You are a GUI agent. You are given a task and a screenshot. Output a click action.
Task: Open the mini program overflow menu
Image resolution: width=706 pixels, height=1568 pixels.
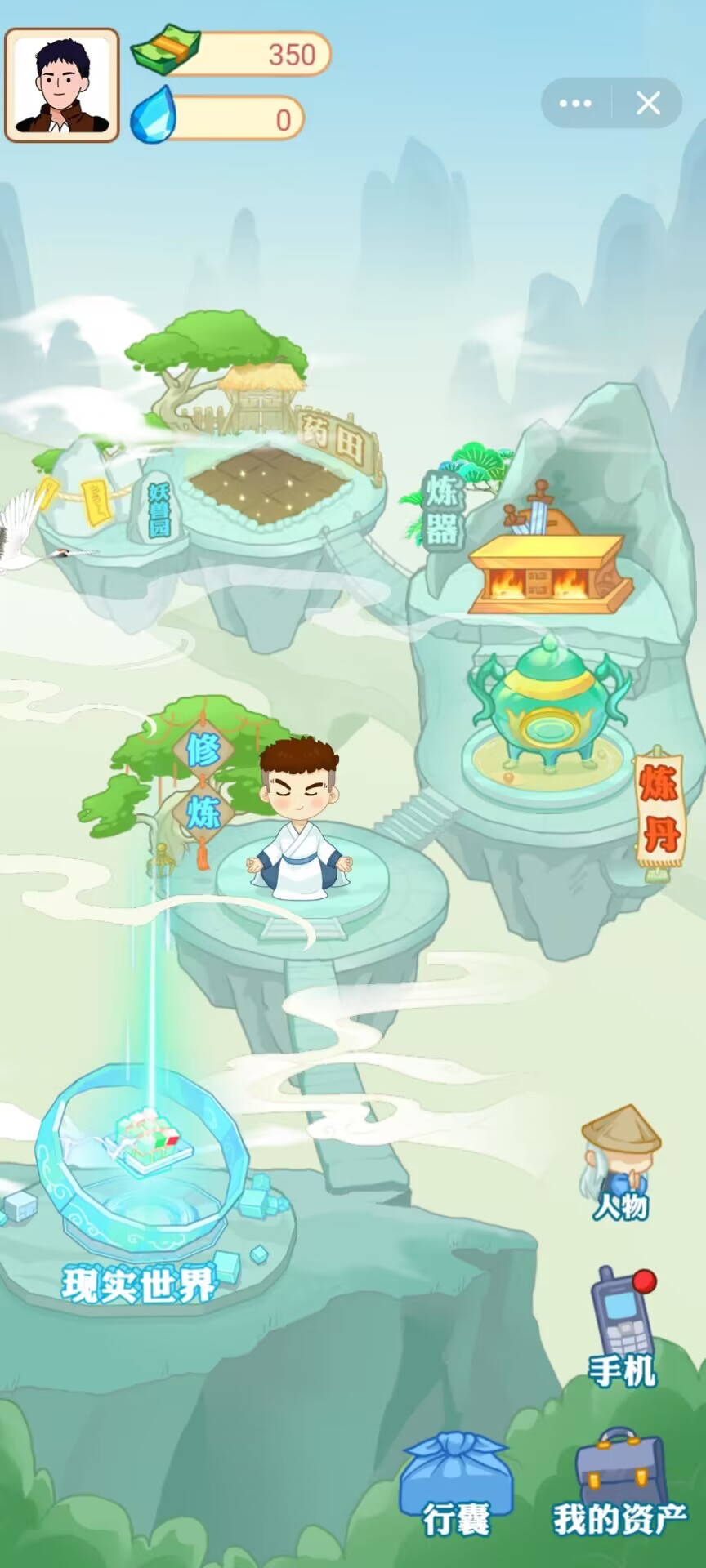pyautogui.click(x=575, y=104)
